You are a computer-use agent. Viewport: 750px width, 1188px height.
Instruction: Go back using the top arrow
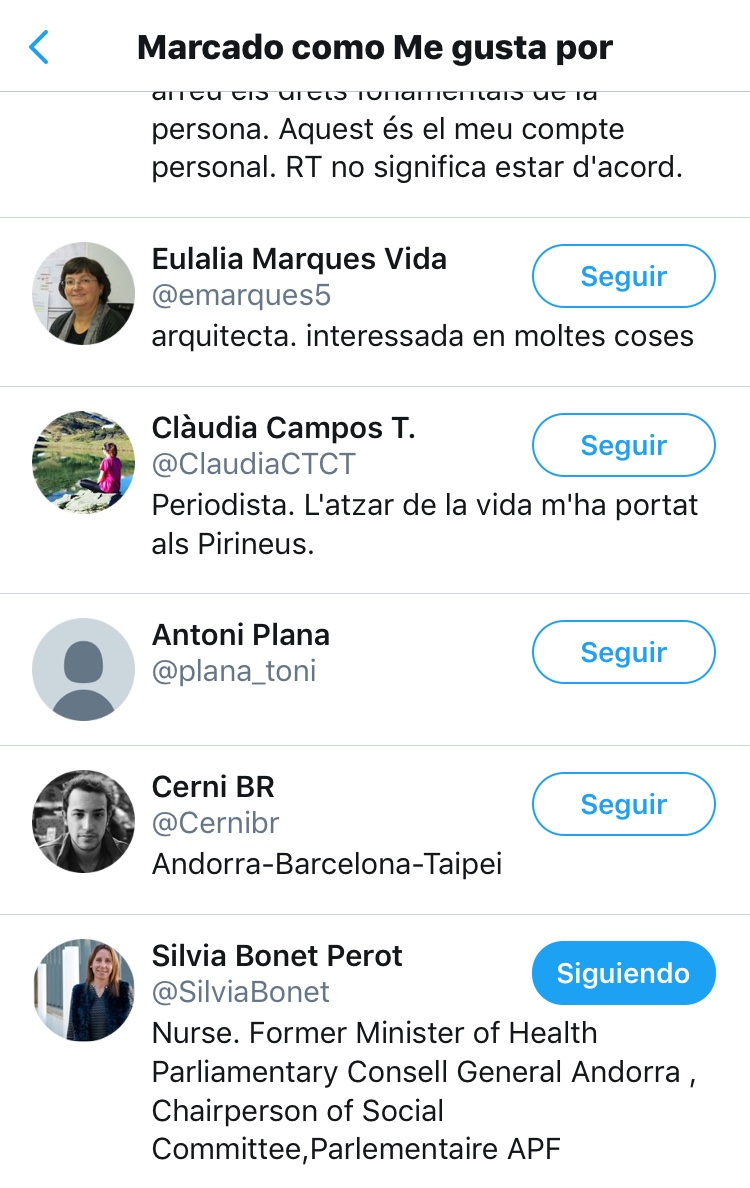click(x=39, y=47)
